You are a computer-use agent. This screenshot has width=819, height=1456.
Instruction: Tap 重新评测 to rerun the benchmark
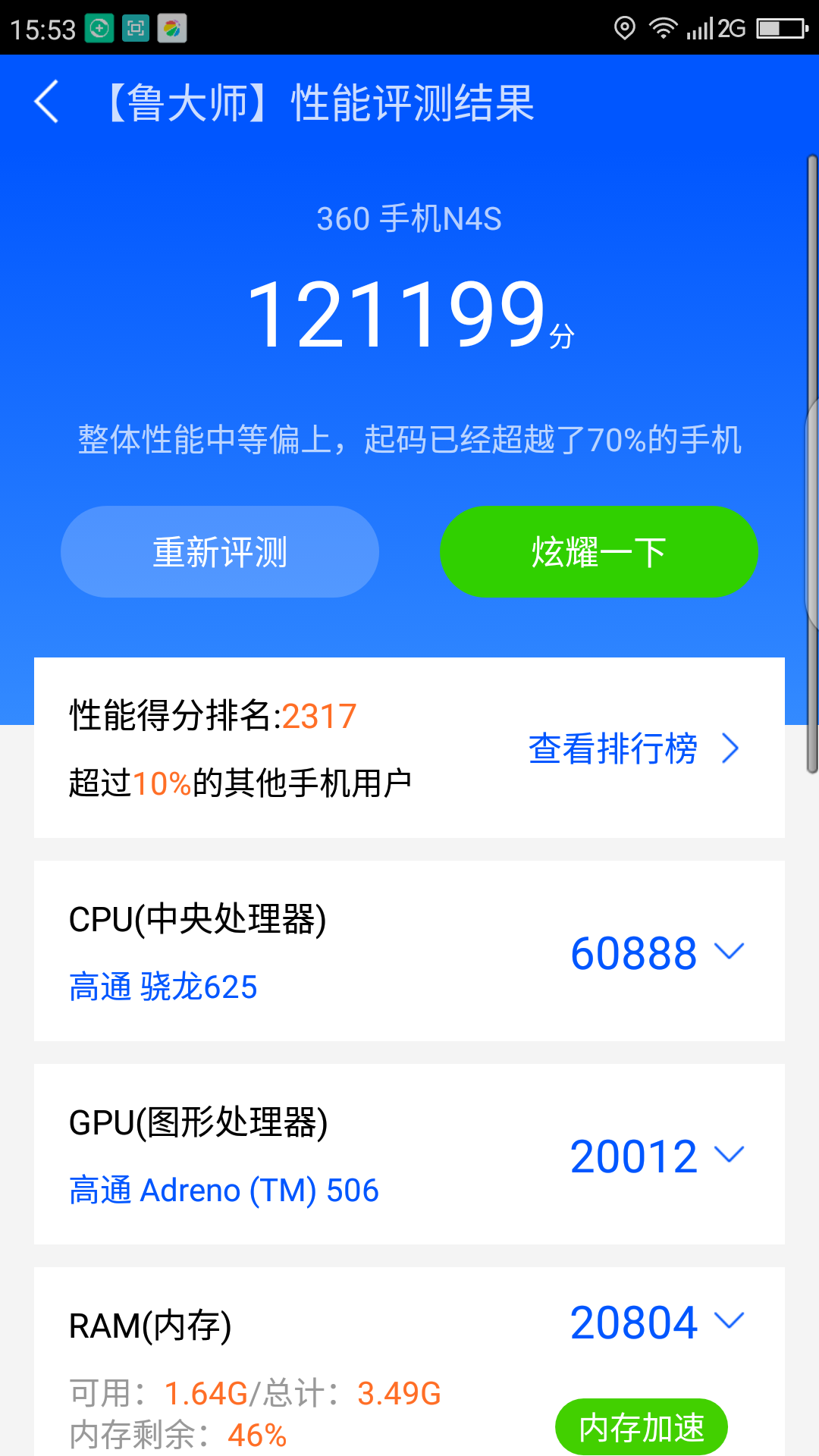pos(220,552)
